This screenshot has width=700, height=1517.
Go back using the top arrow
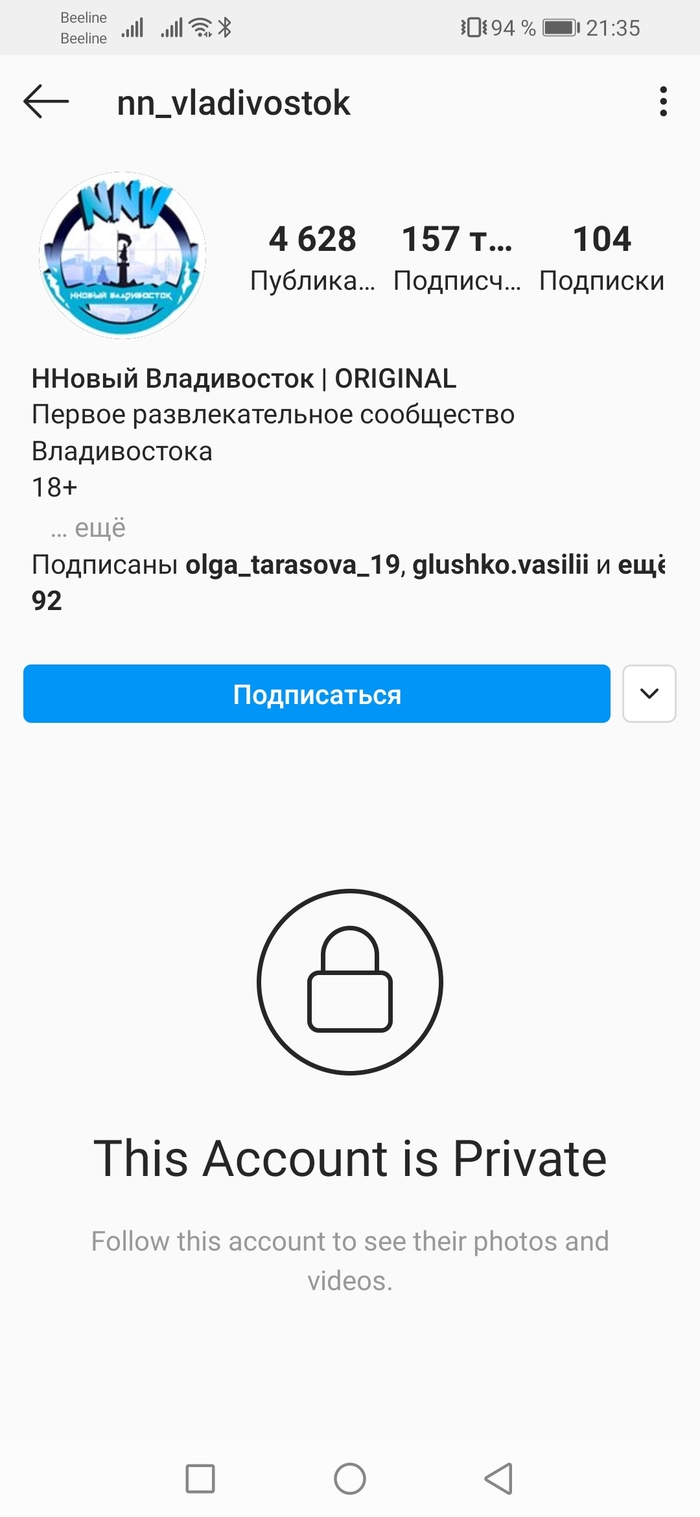pos(46,102)
